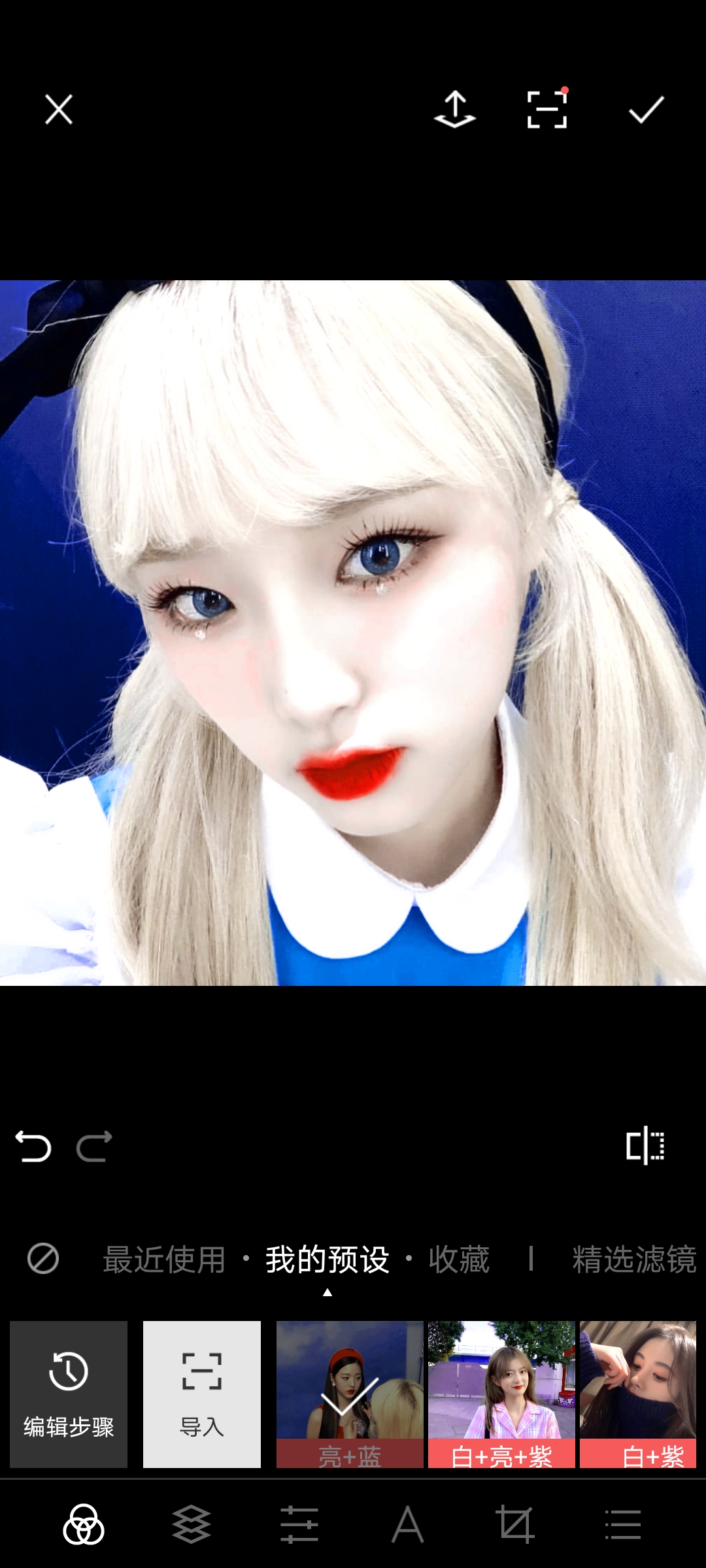Undo the last edit

(33, 1147)
